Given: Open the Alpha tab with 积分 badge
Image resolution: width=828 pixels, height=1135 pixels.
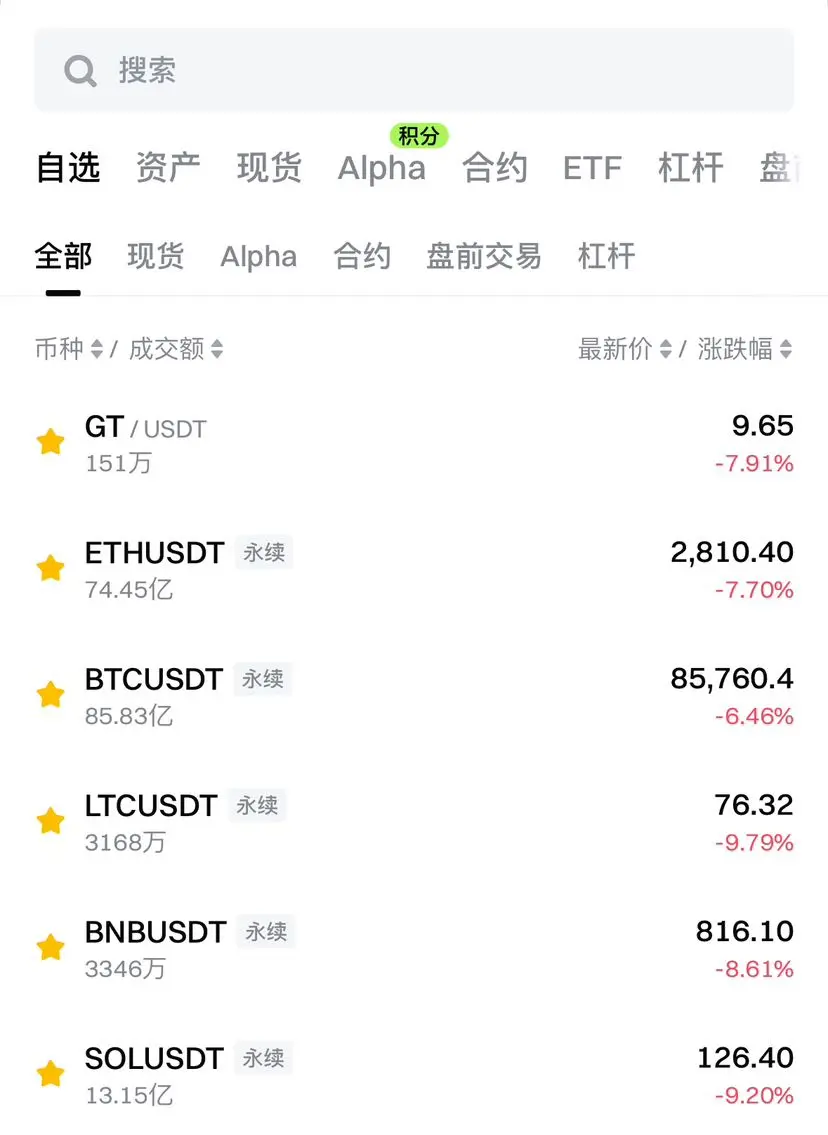Looking at the screenshot, I should 381,168.
